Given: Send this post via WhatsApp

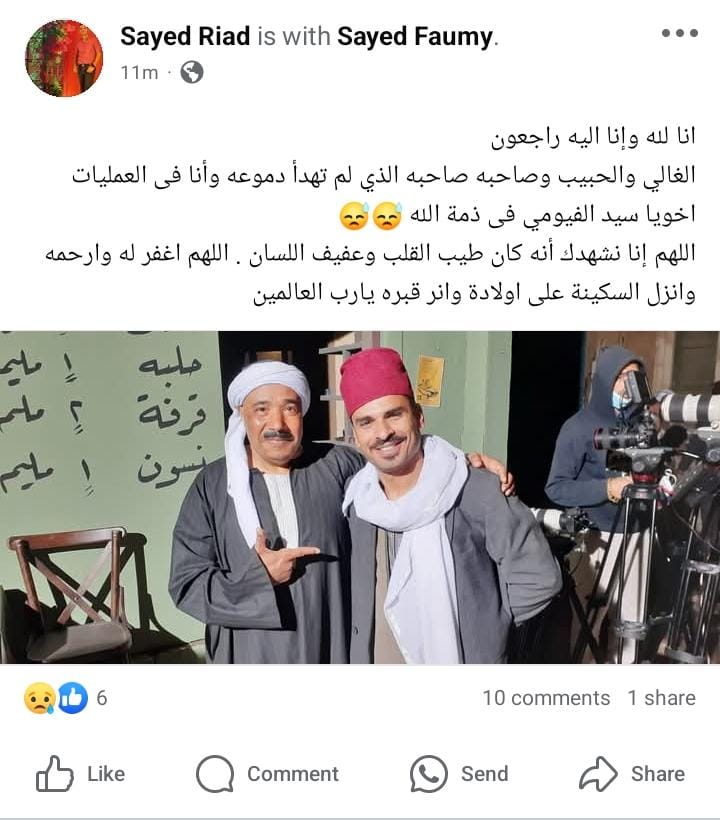Looking at the screenshot, I should pyautogui.click(x=459, y=774).
